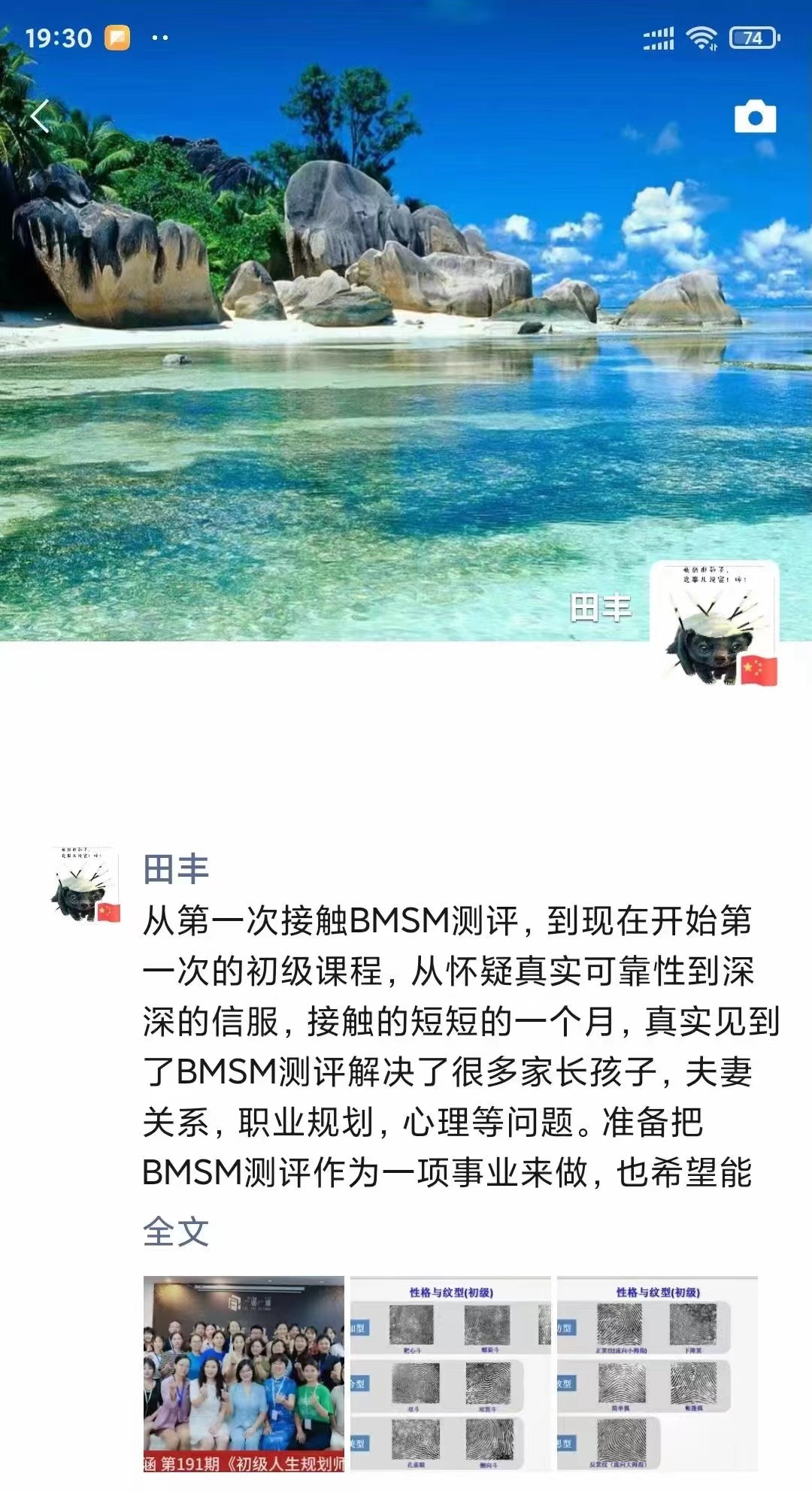Expand the post with 全文
The image size is (812, 1491).
point(176,1232)
